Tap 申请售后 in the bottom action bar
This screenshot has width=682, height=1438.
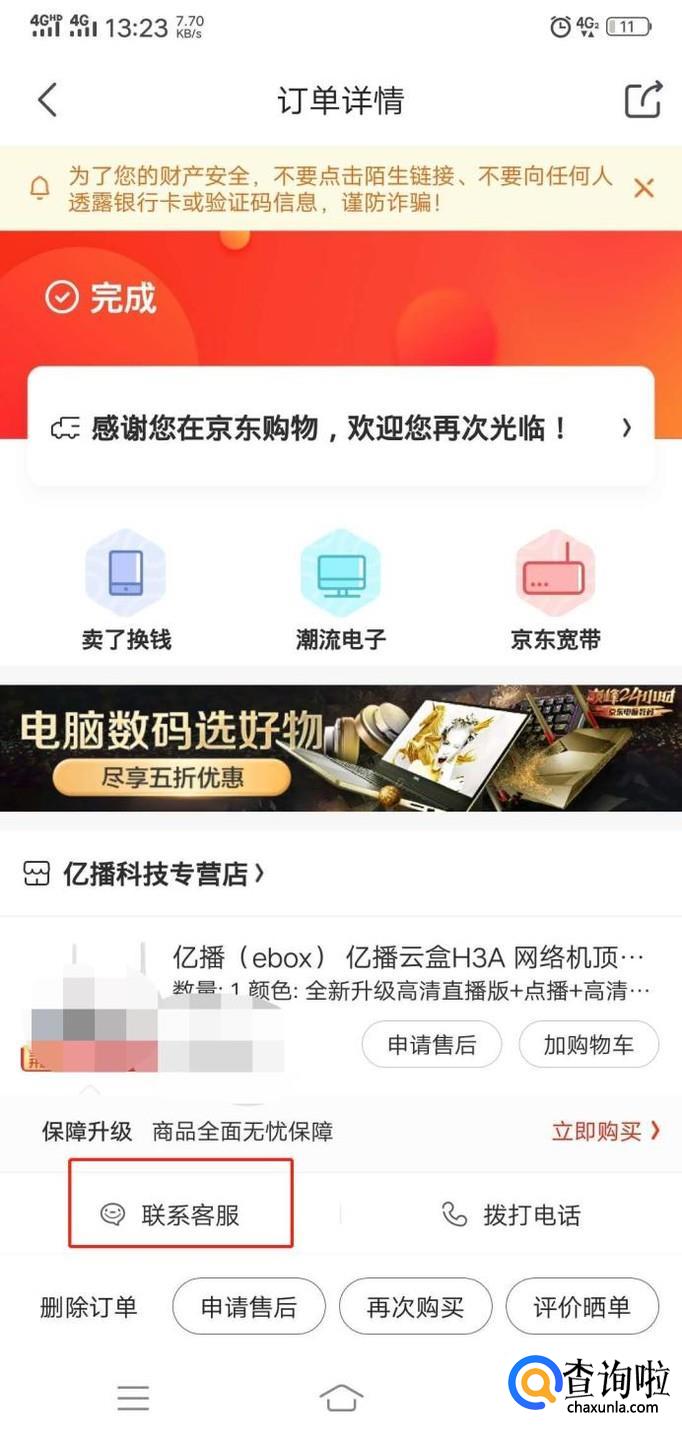(x=249, y=1306)
